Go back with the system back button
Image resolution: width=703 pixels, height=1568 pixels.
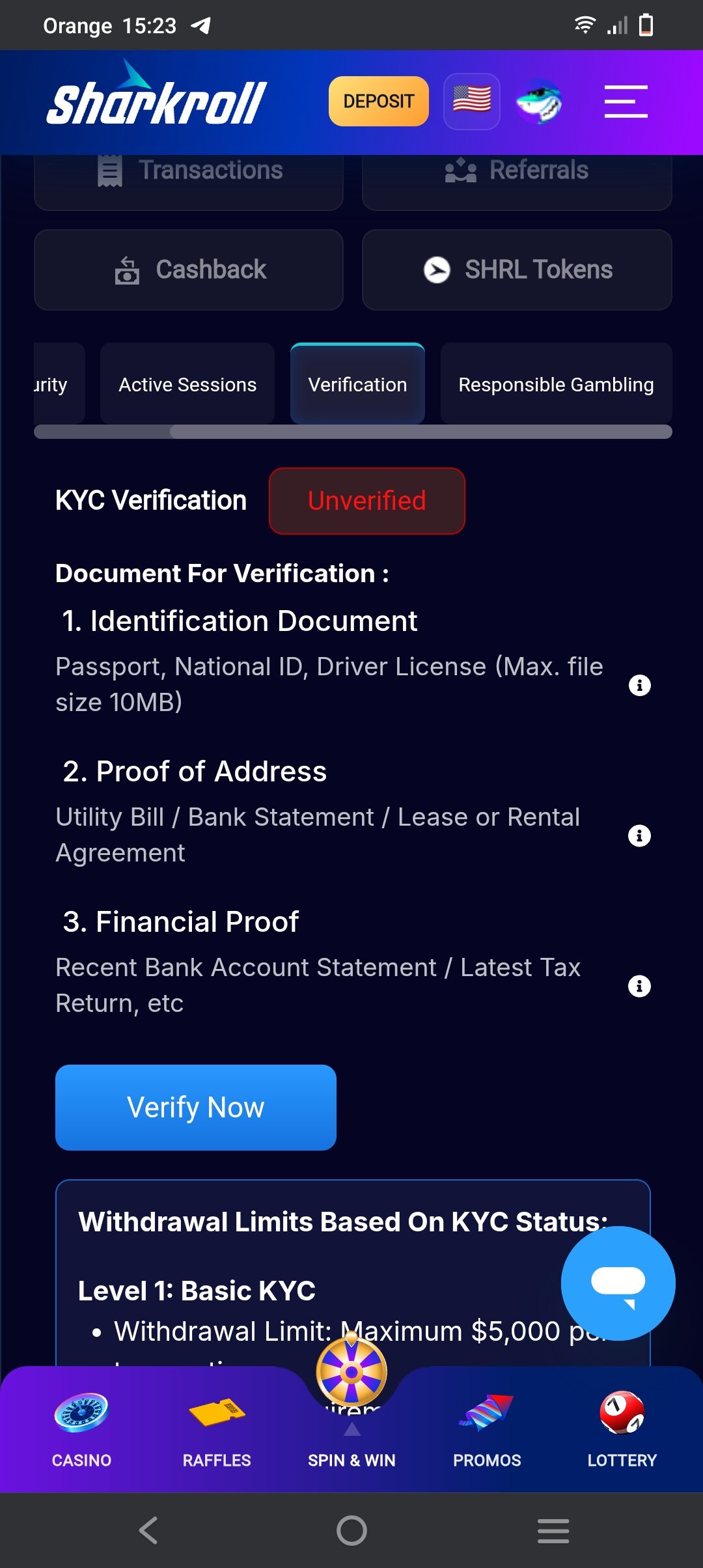pos(148,1530)
